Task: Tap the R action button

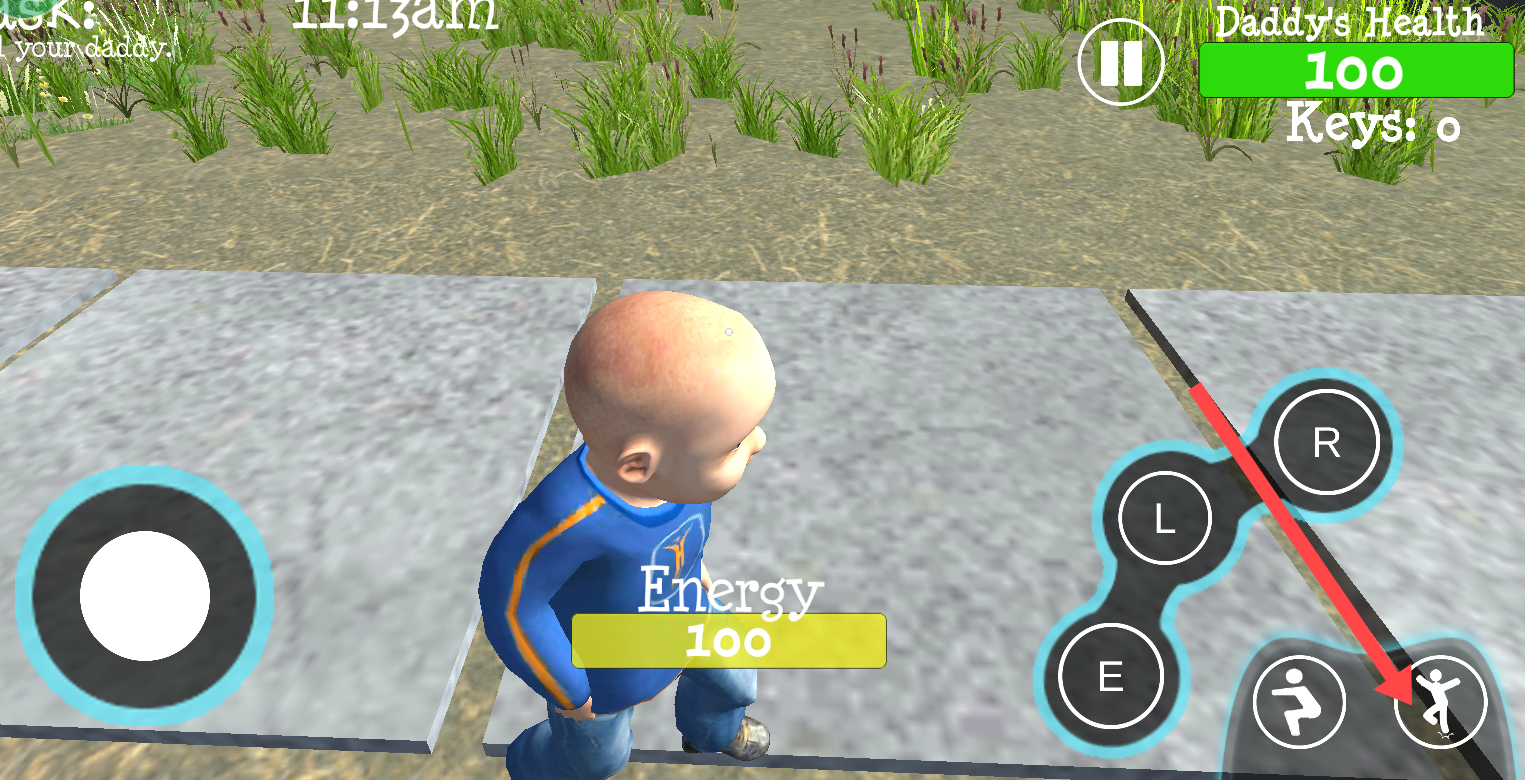Action: click(1326, 442)
